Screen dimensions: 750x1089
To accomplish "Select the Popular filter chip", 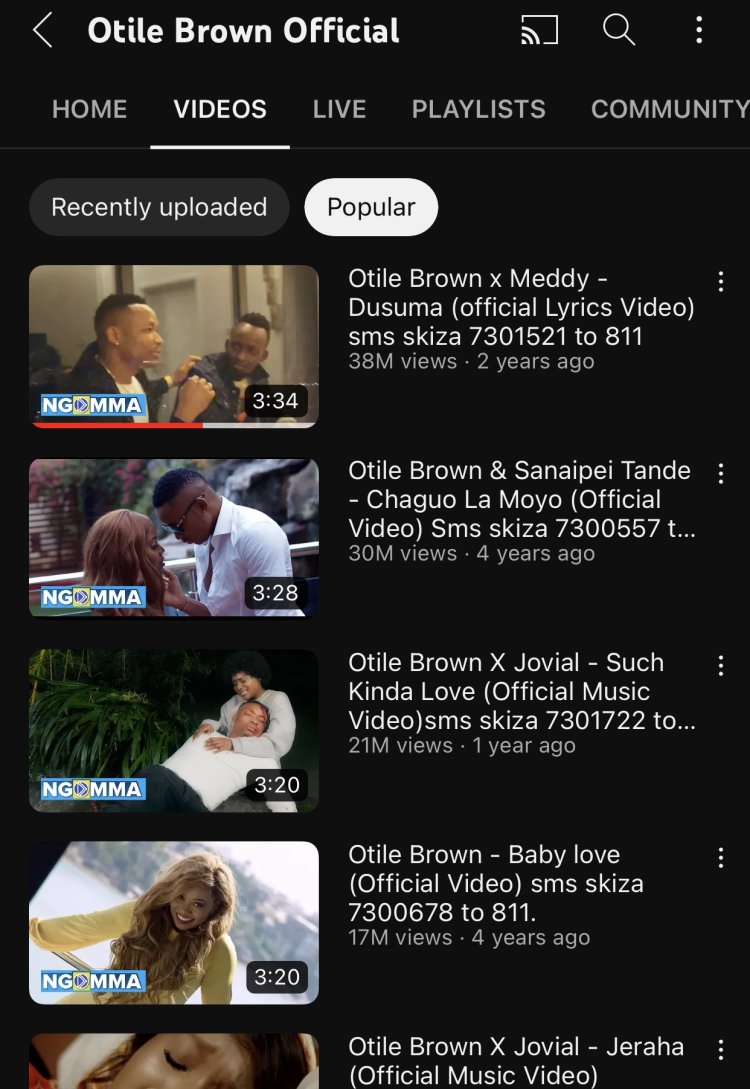I will tap(371, 207).
